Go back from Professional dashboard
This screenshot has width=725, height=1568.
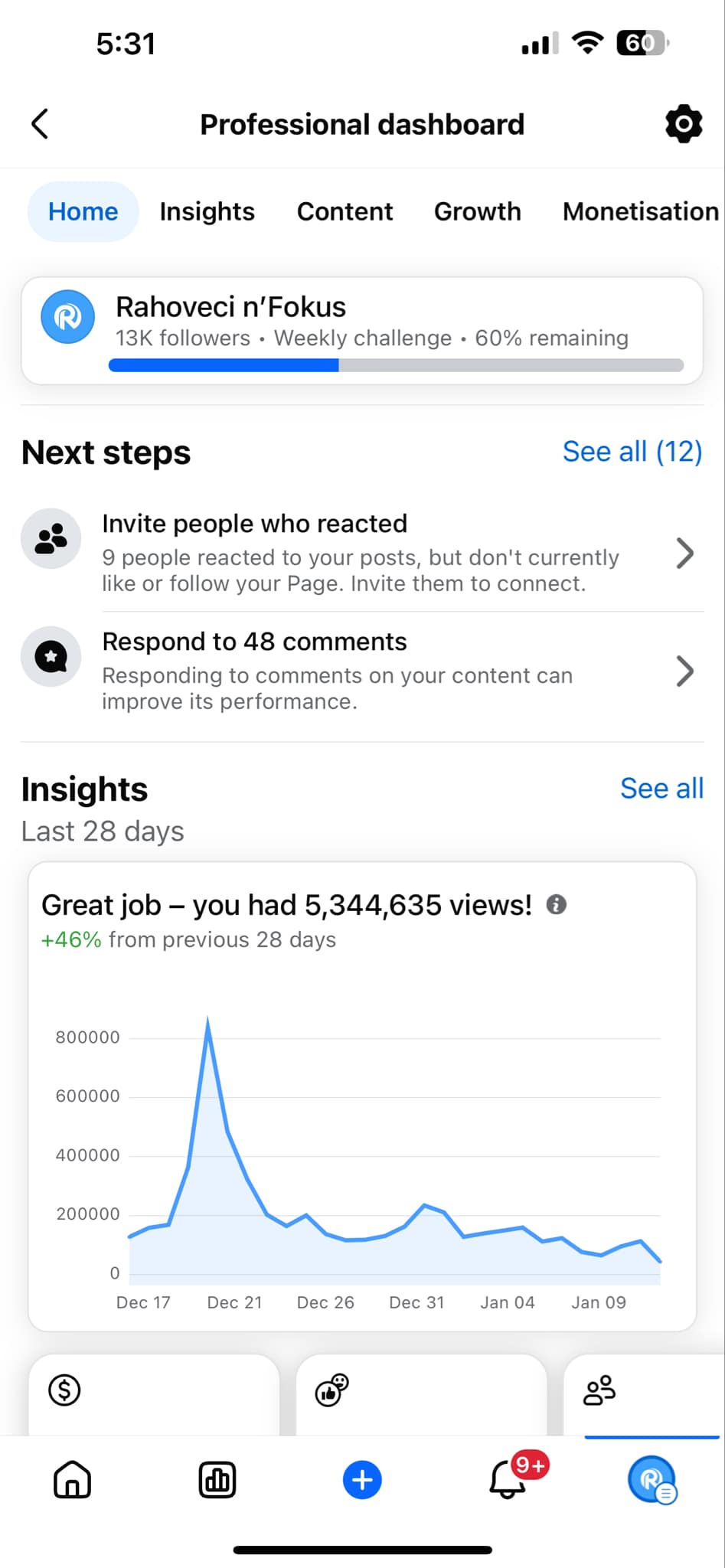[40, 124]
